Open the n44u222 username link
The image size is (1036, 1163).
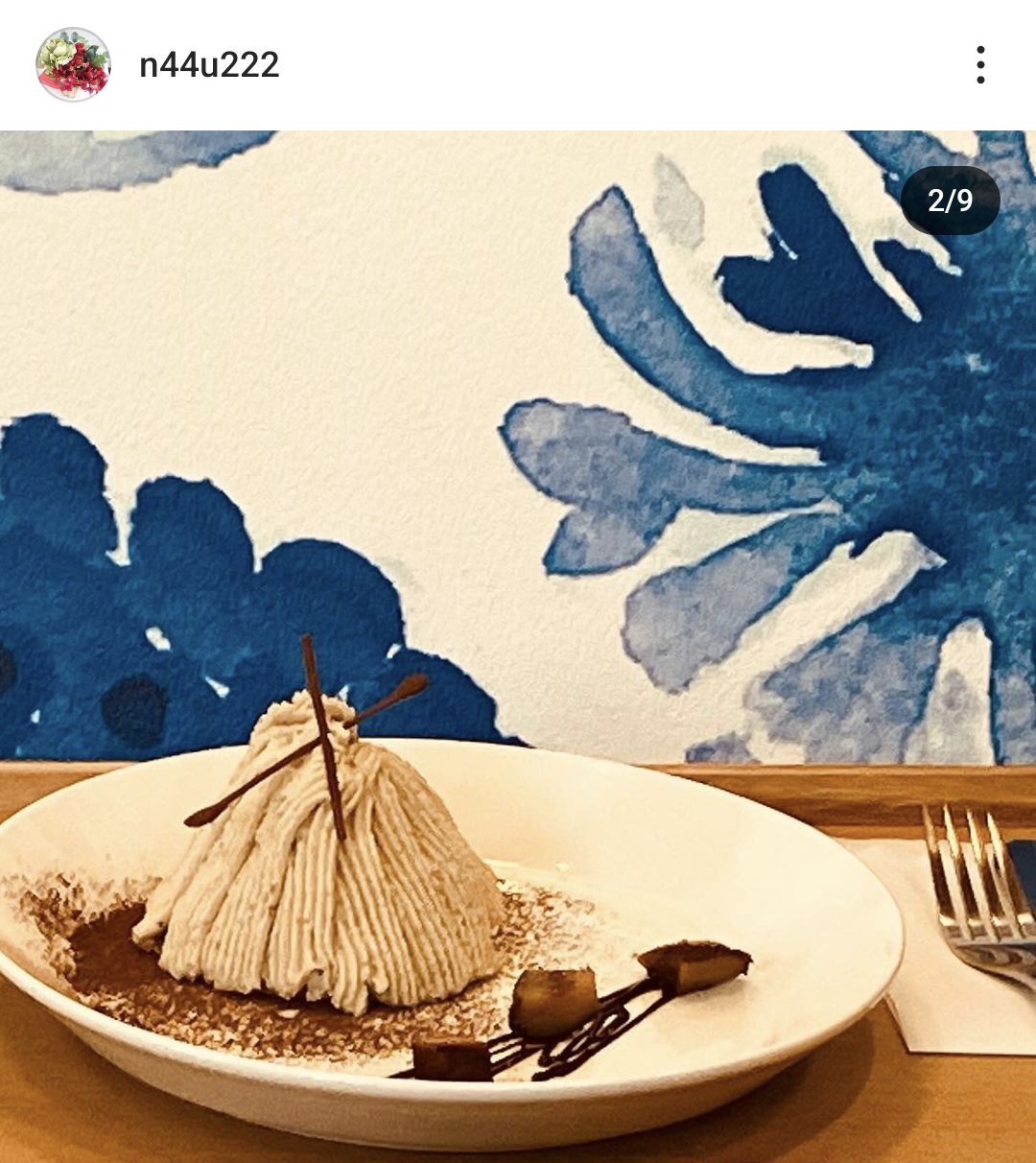209,65
